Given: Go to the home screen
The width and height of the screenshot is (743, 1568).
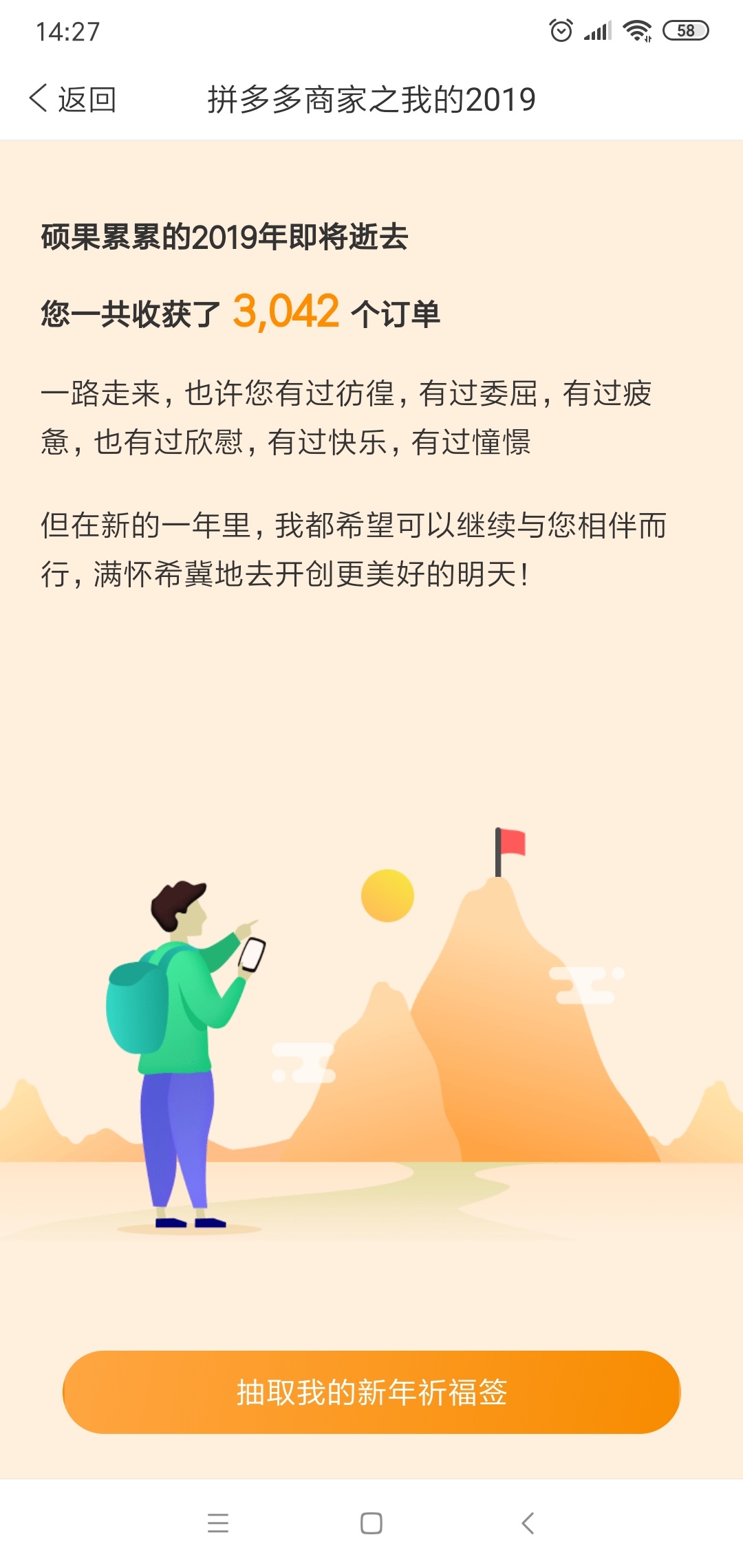Looking at the screenshot, I should coord(371,1523).
